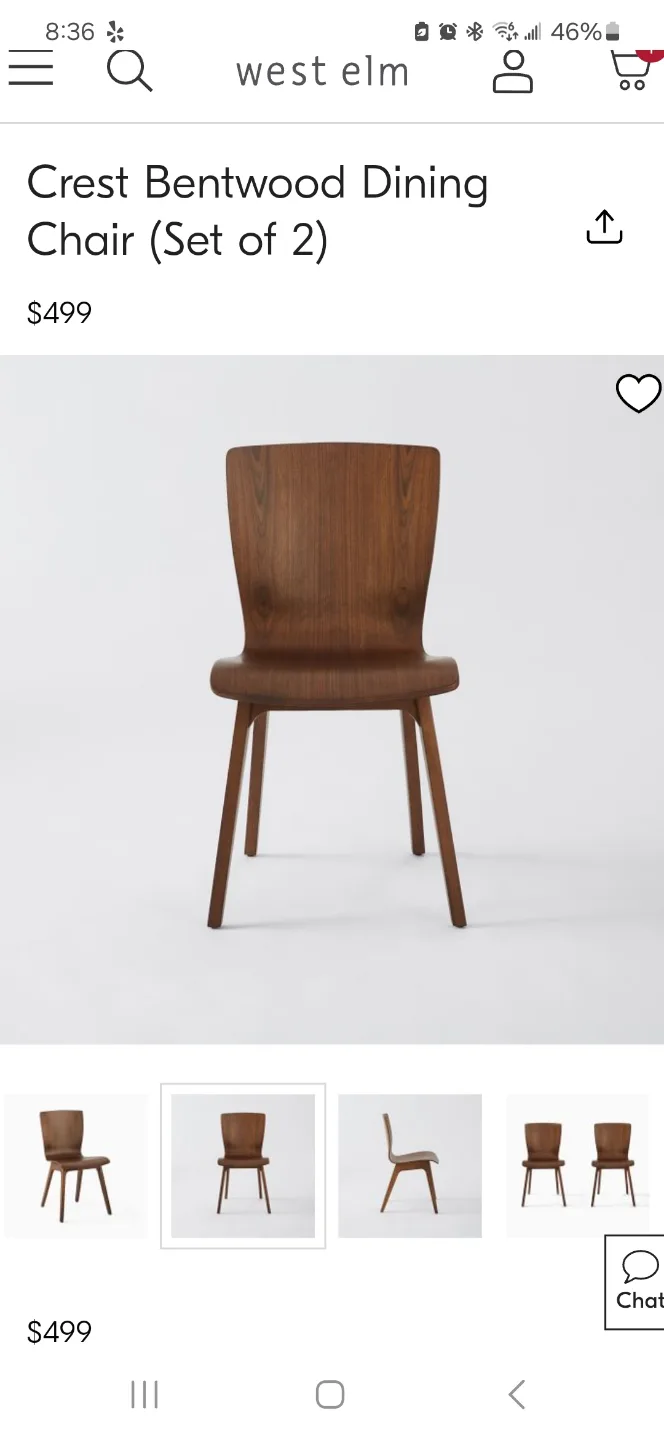Select the front-view chair thumbnail
This screenshot has height=1440, width=664.
coord(243,1166)
